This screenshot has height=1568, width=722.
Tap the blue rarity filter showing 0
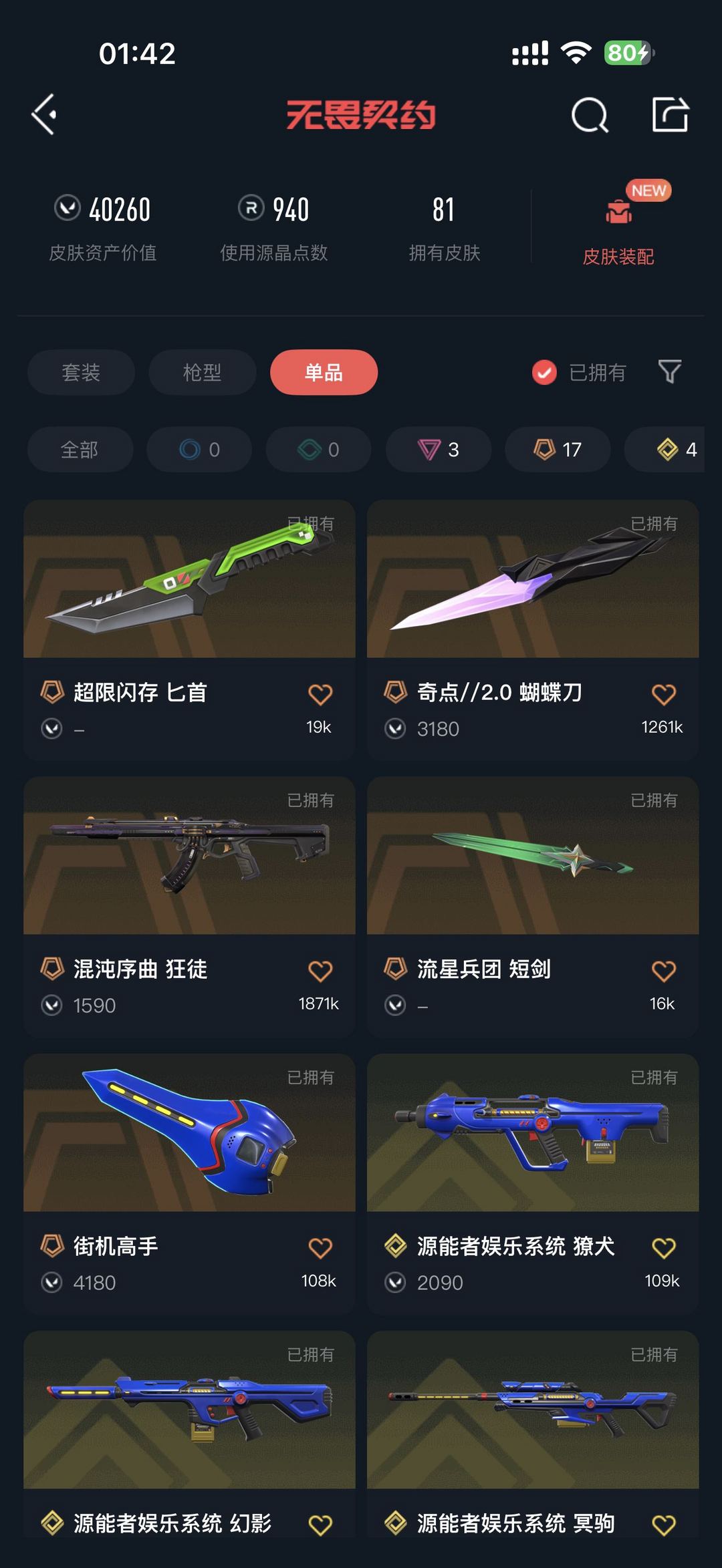[199, 450]
